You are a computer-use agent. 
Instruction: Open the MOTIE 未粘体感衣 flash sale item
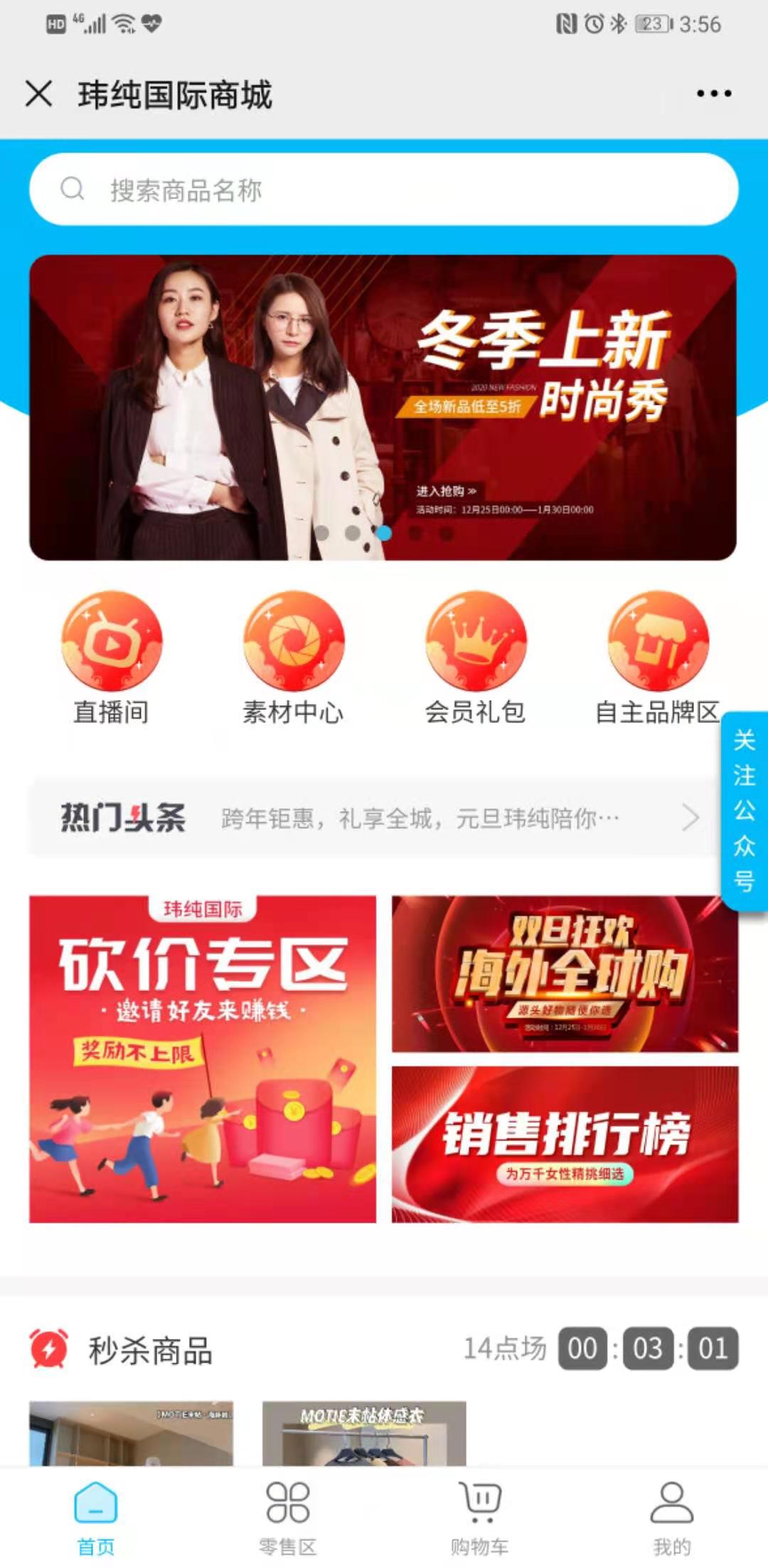tap(364, 1433)
